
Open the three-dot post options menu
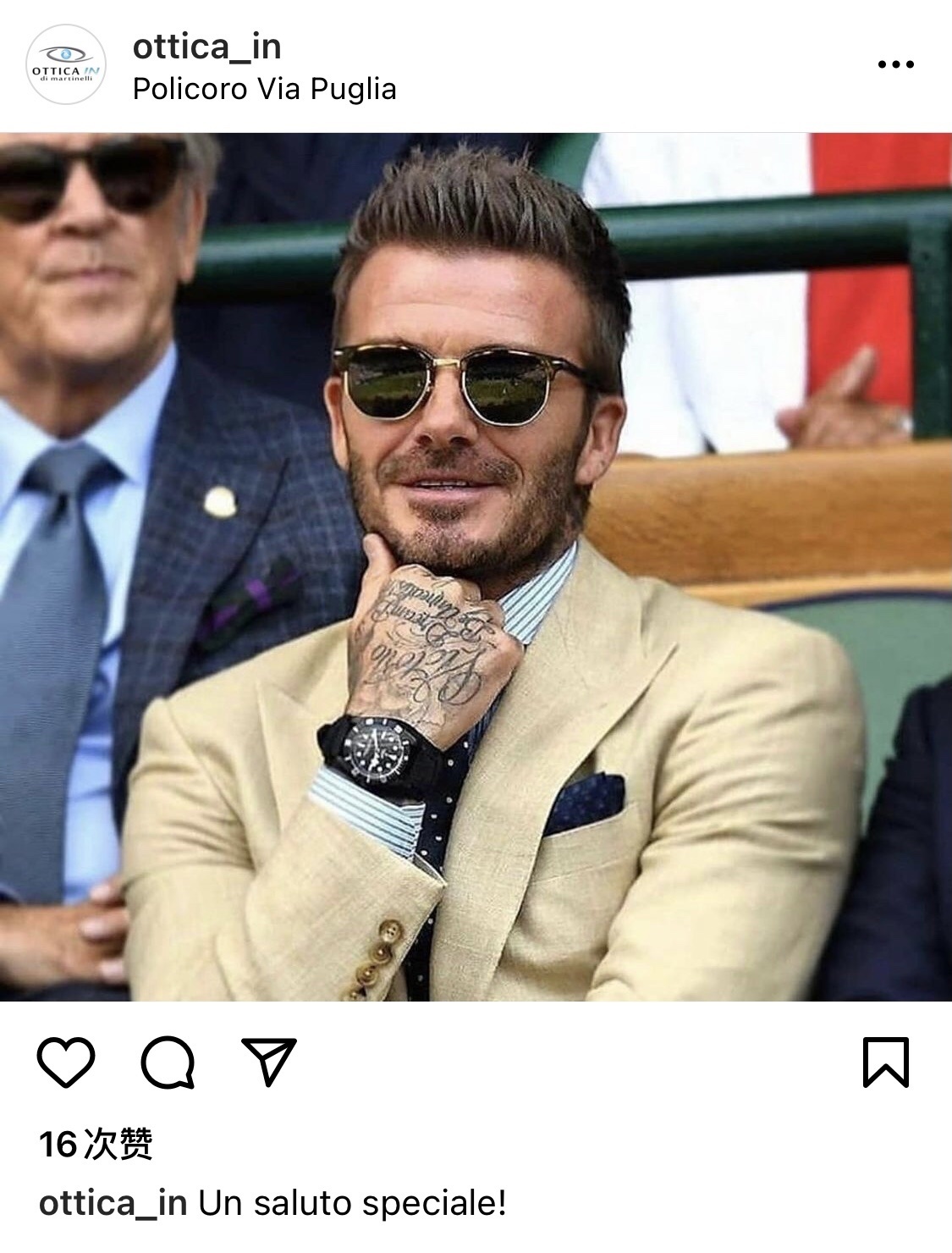point(895,64)
